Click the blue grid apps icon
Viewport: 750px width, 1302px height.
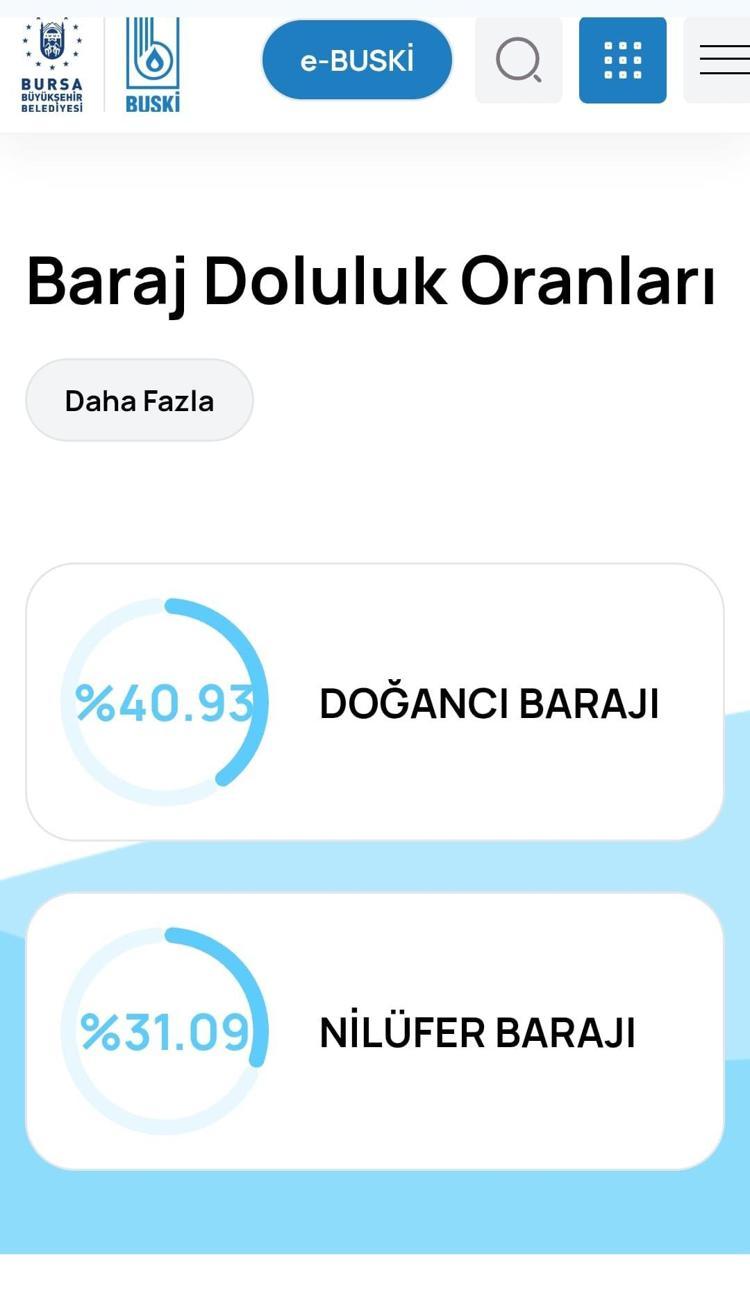[x=622, y=59]
